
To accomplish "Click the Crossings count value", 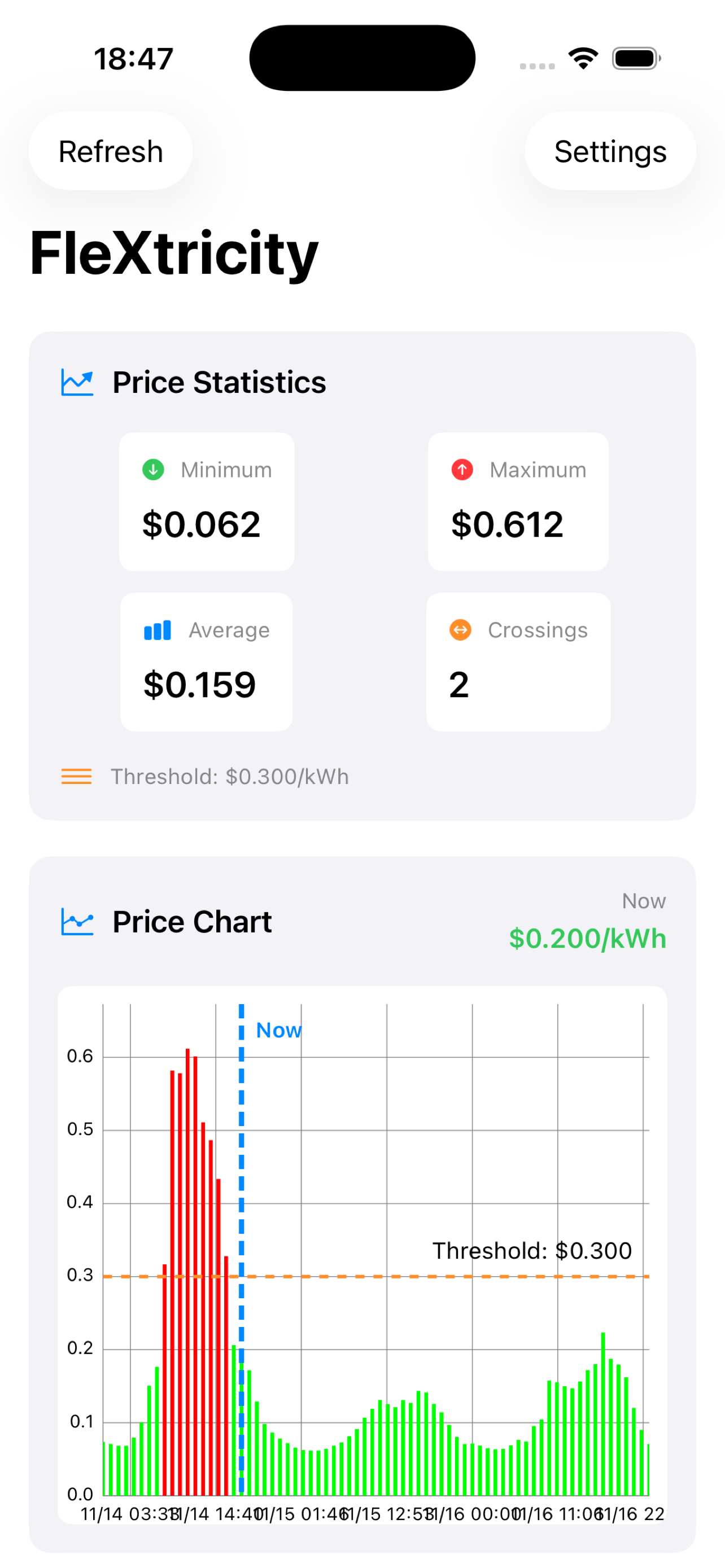I will tap(458, 684).
